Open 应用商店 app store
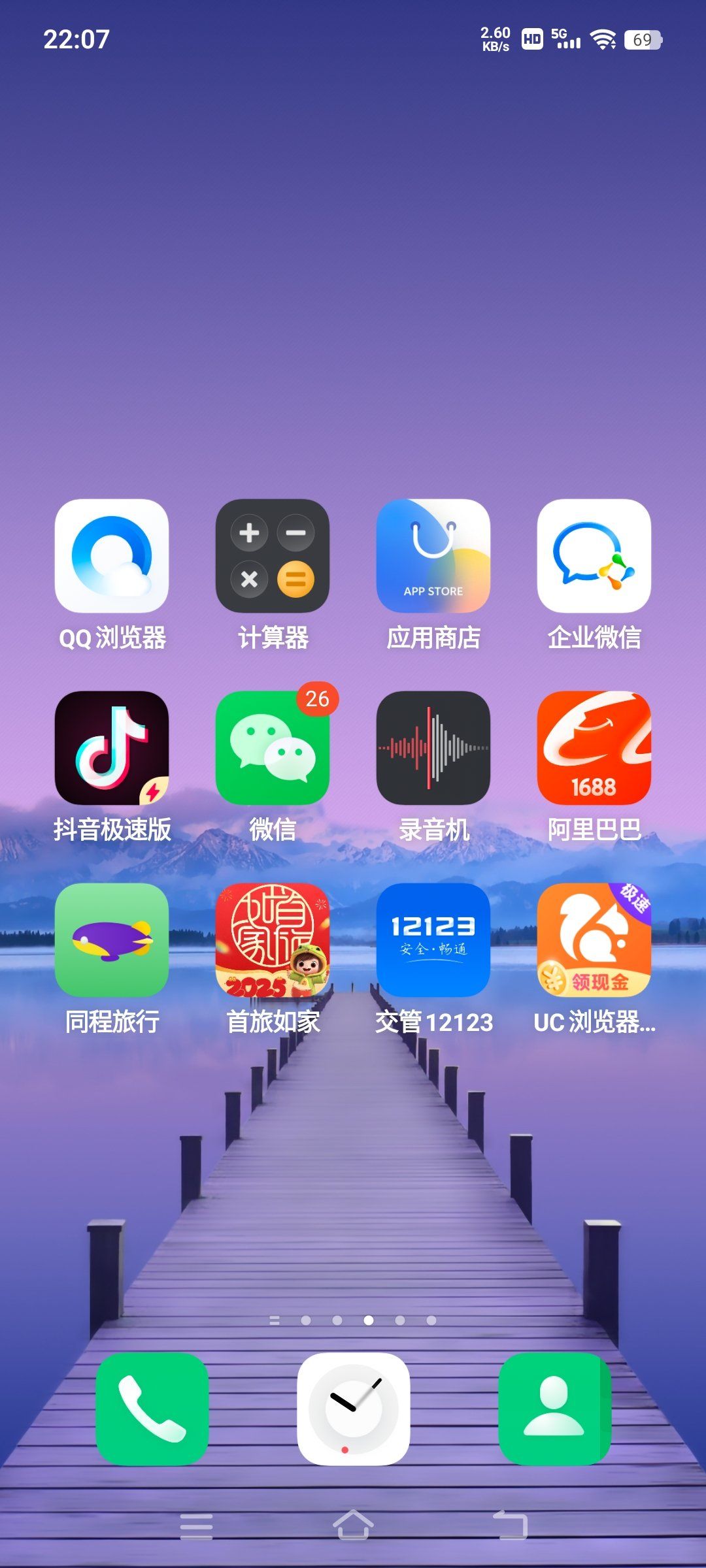Image resolution: width=706 pixels, height=1568 pixels. point(433,556)
